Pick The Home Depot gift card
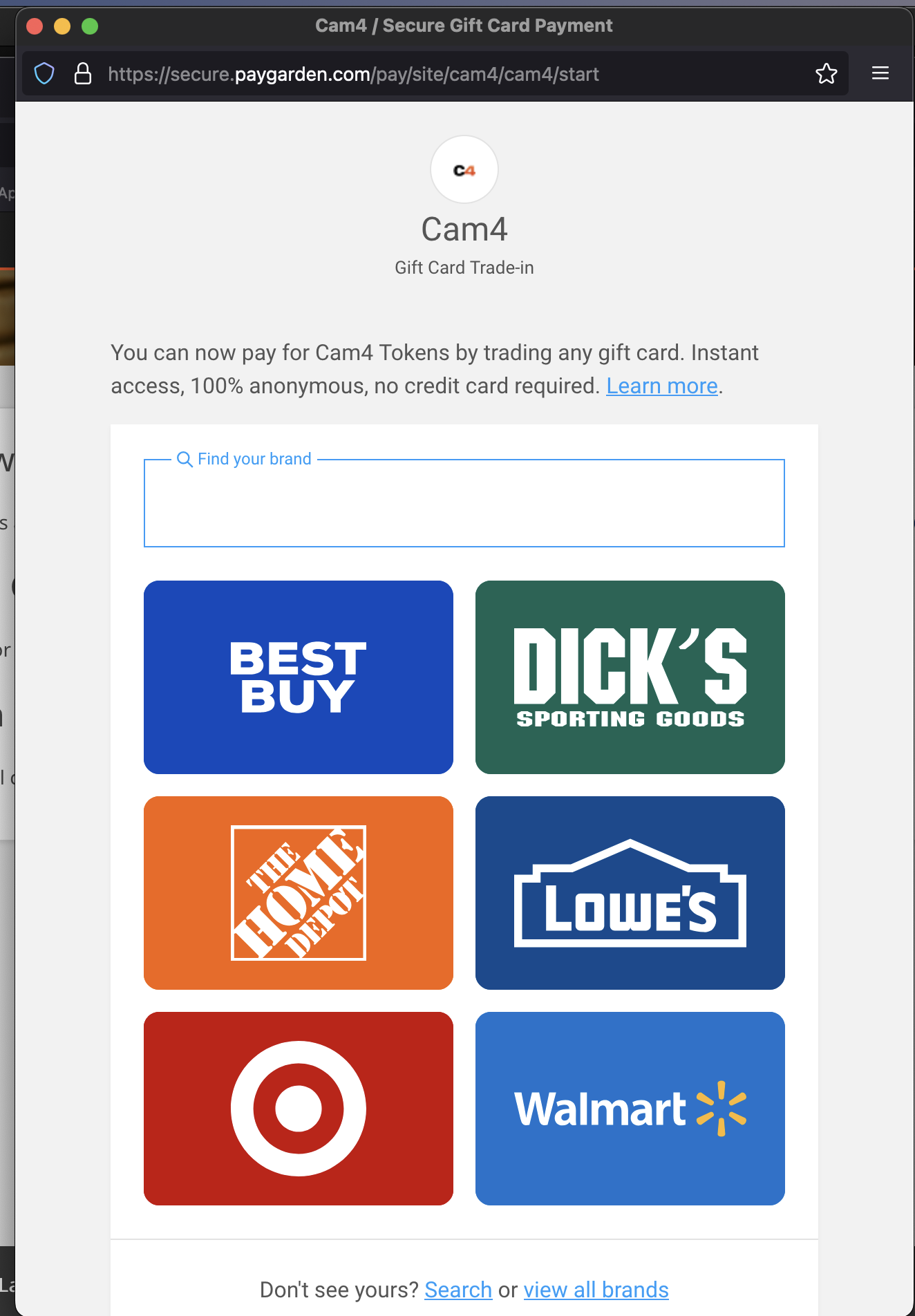Viewport: 915px width, 1316px height. pyautogui.click(x=298, y=892)
